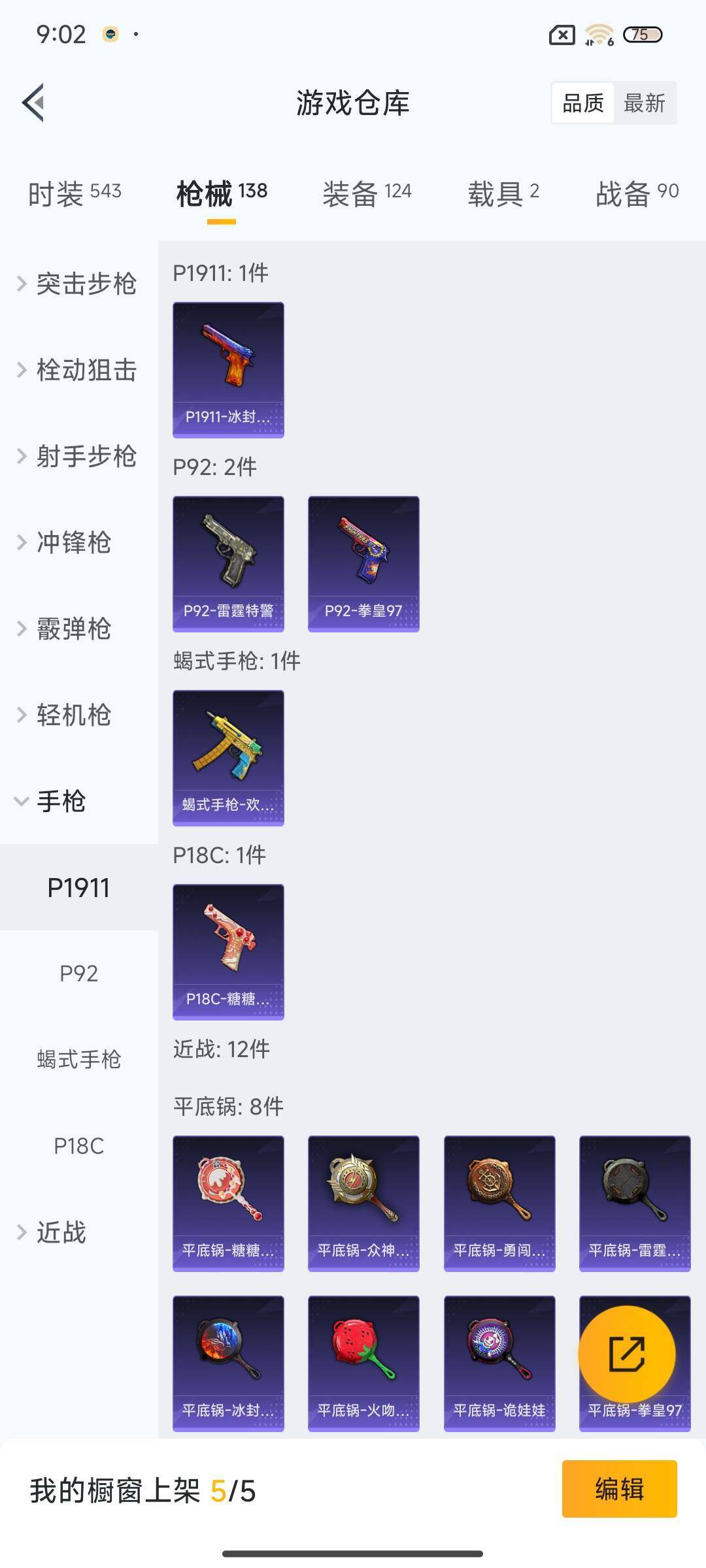Viewport: 706px width, 1568px height.
Task: Open the P92-拳皇97 weapon thumbnail
Action: tap(363, 563)
